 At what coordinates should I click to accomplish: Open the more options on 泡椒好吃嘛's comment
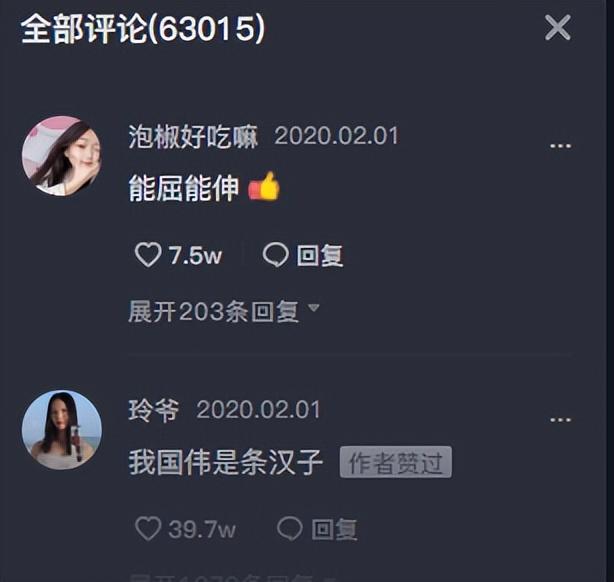pos(560,146)
